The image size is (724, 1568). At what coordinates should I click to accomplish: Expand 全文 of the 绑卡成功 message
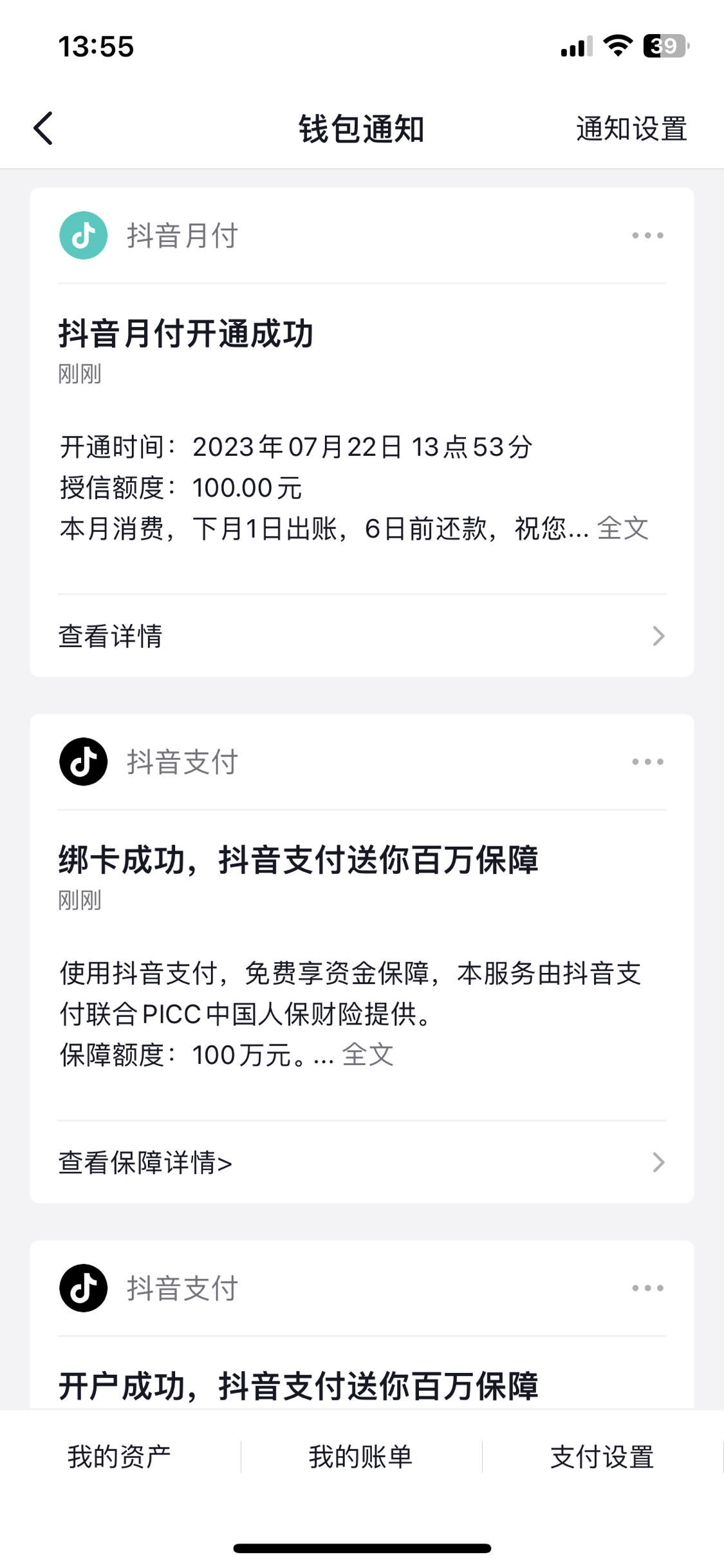tap(367, 1055)
